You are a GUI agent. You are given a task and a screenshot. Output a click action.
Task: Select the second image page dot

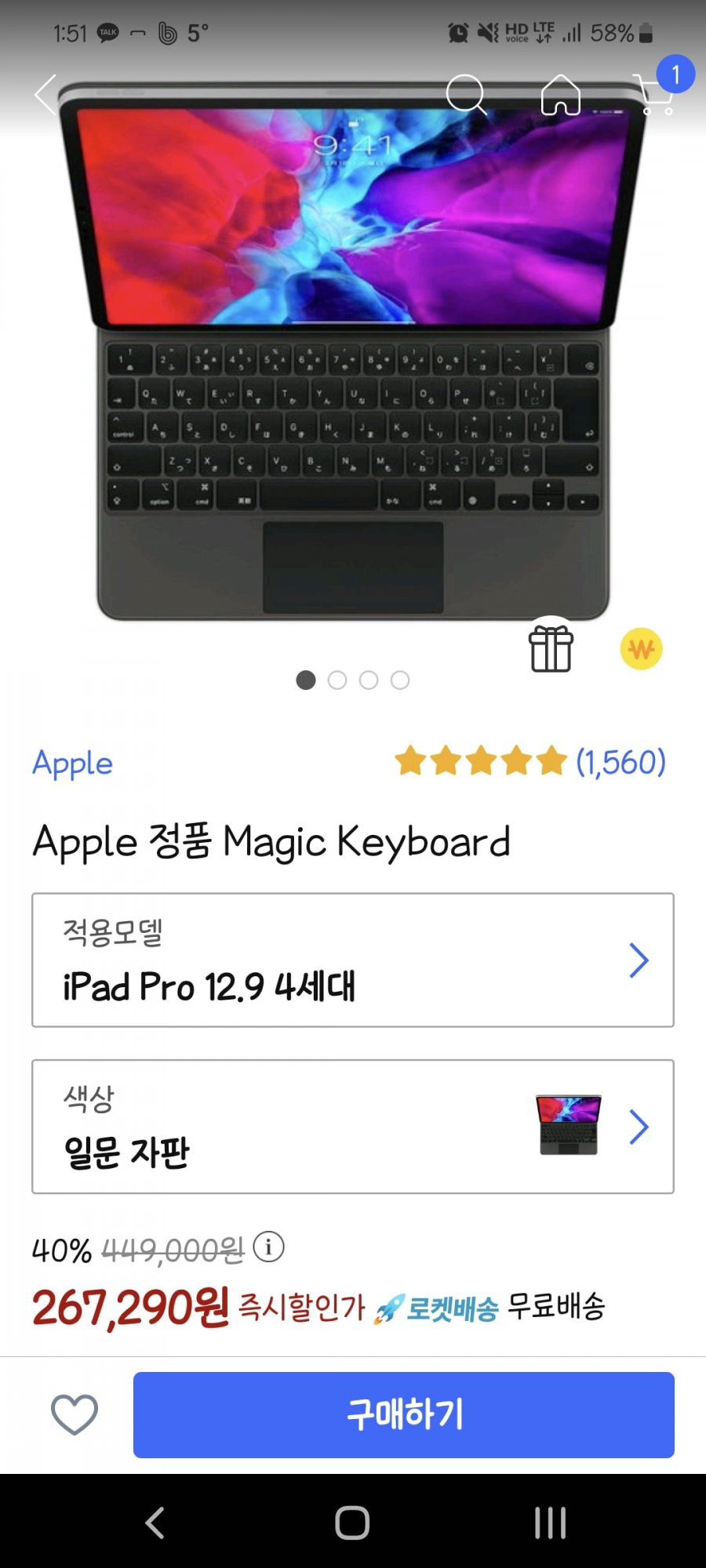click(337, 680)
